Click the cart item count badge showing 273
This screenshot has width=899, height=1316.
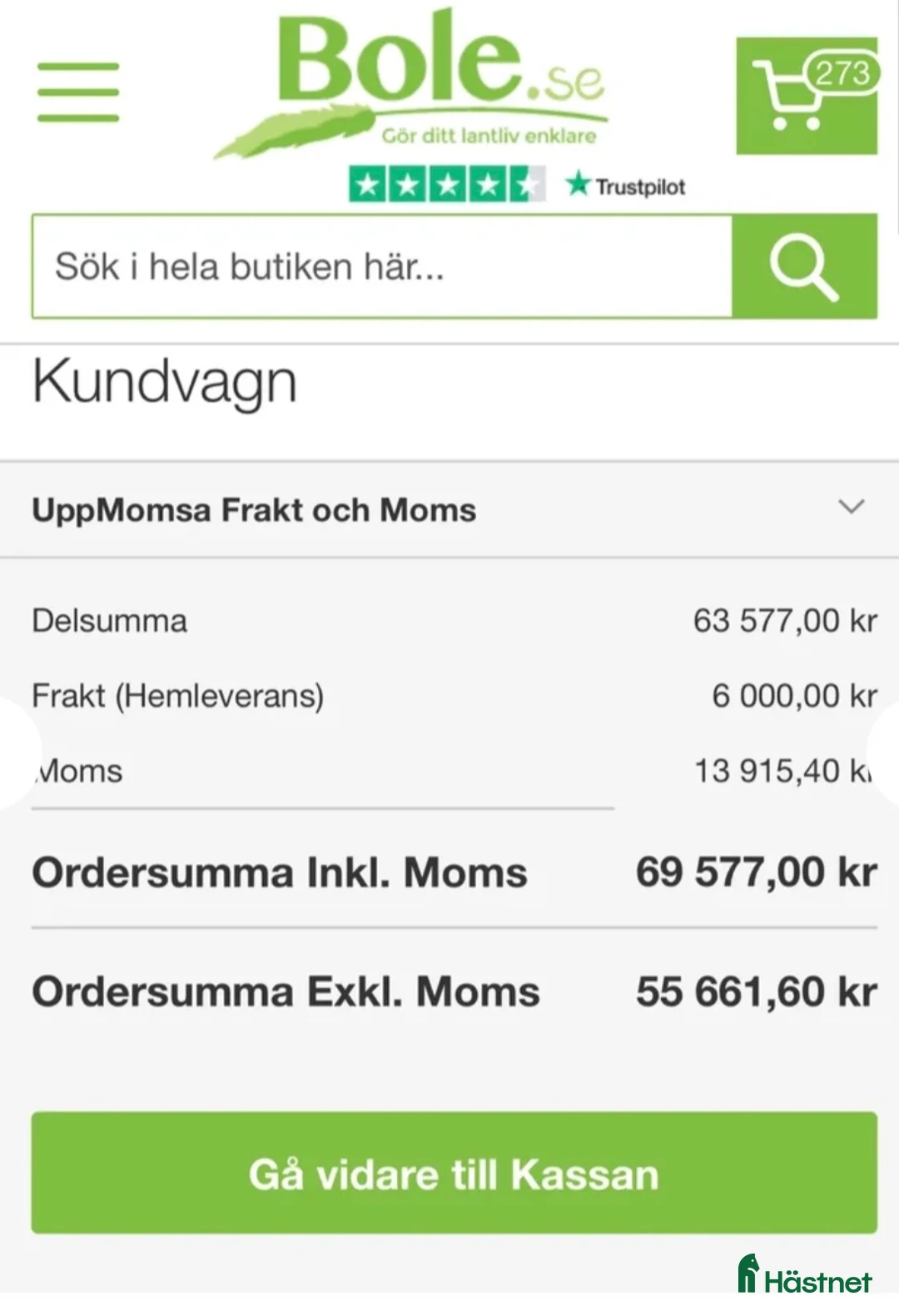pos(842,73)
